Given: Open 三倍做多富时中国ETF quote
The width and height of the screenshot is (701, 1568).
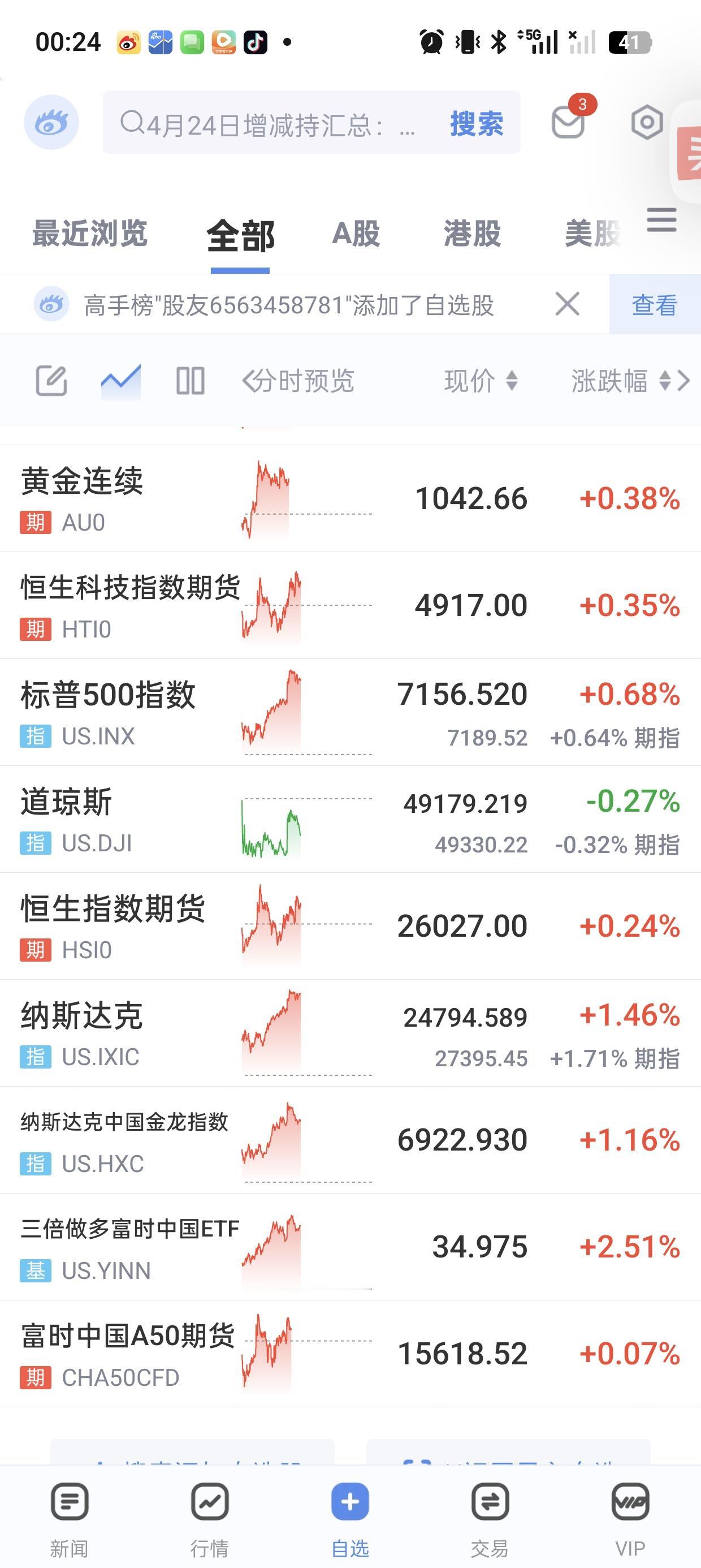Looking at the screenshot, I should tap(350, 1247).
